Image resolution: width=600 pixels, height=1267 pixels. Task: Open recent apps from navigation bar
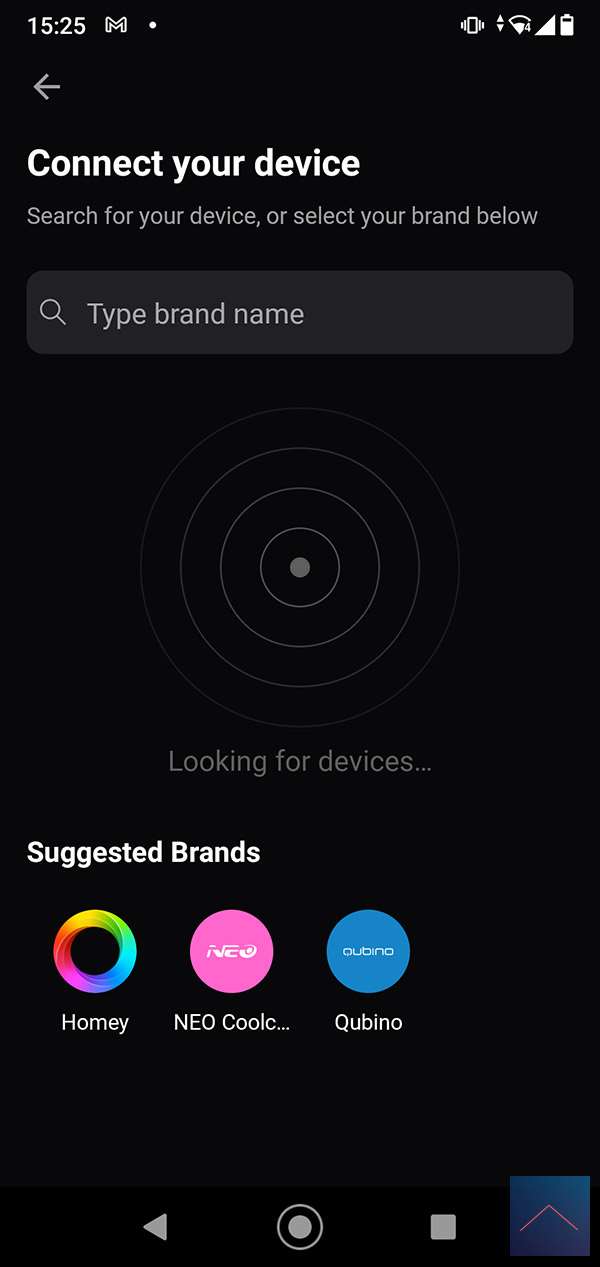tap(443, 1226)
